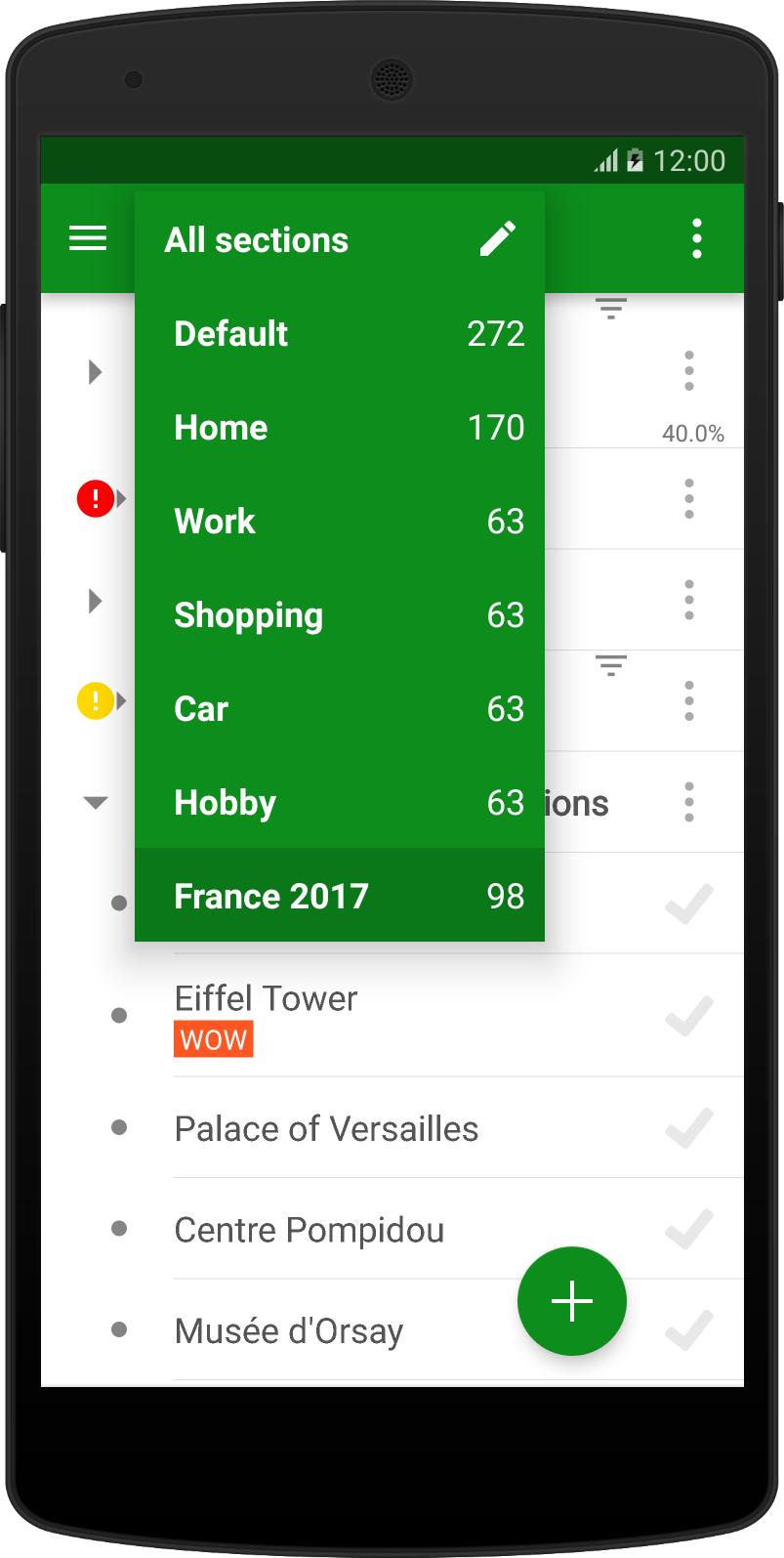Viewport: 784px width, 1558px height.
Task: Check off the Eiffel Tower task
Action: tap(689, 1014)
